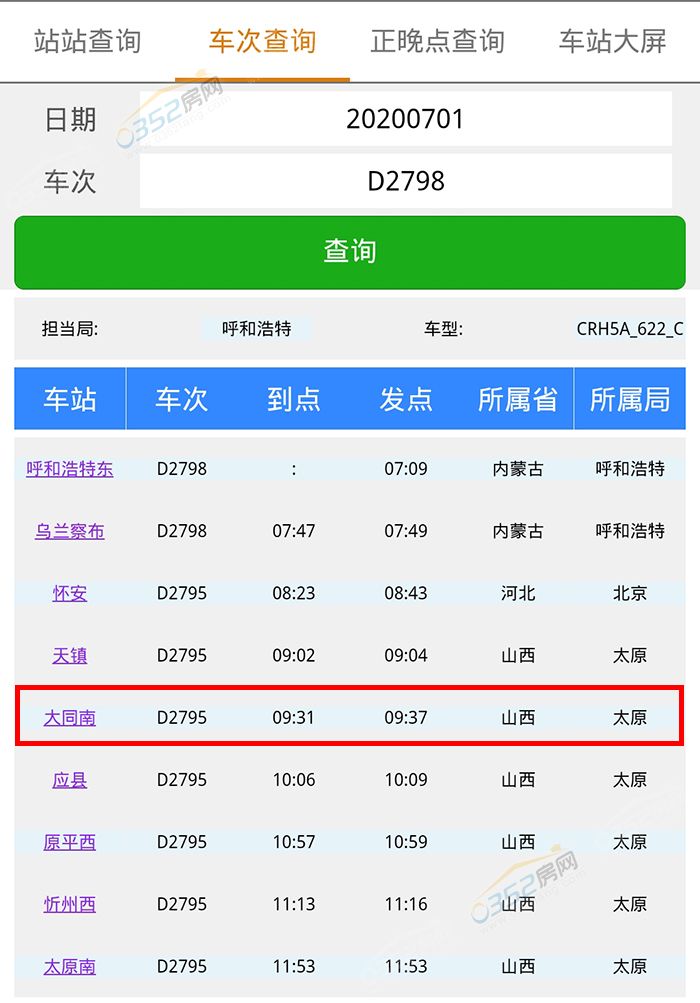This screenshot has height=1003, width=700.
Task: Select the 车次查询 tab
Action: click(262, 41)
